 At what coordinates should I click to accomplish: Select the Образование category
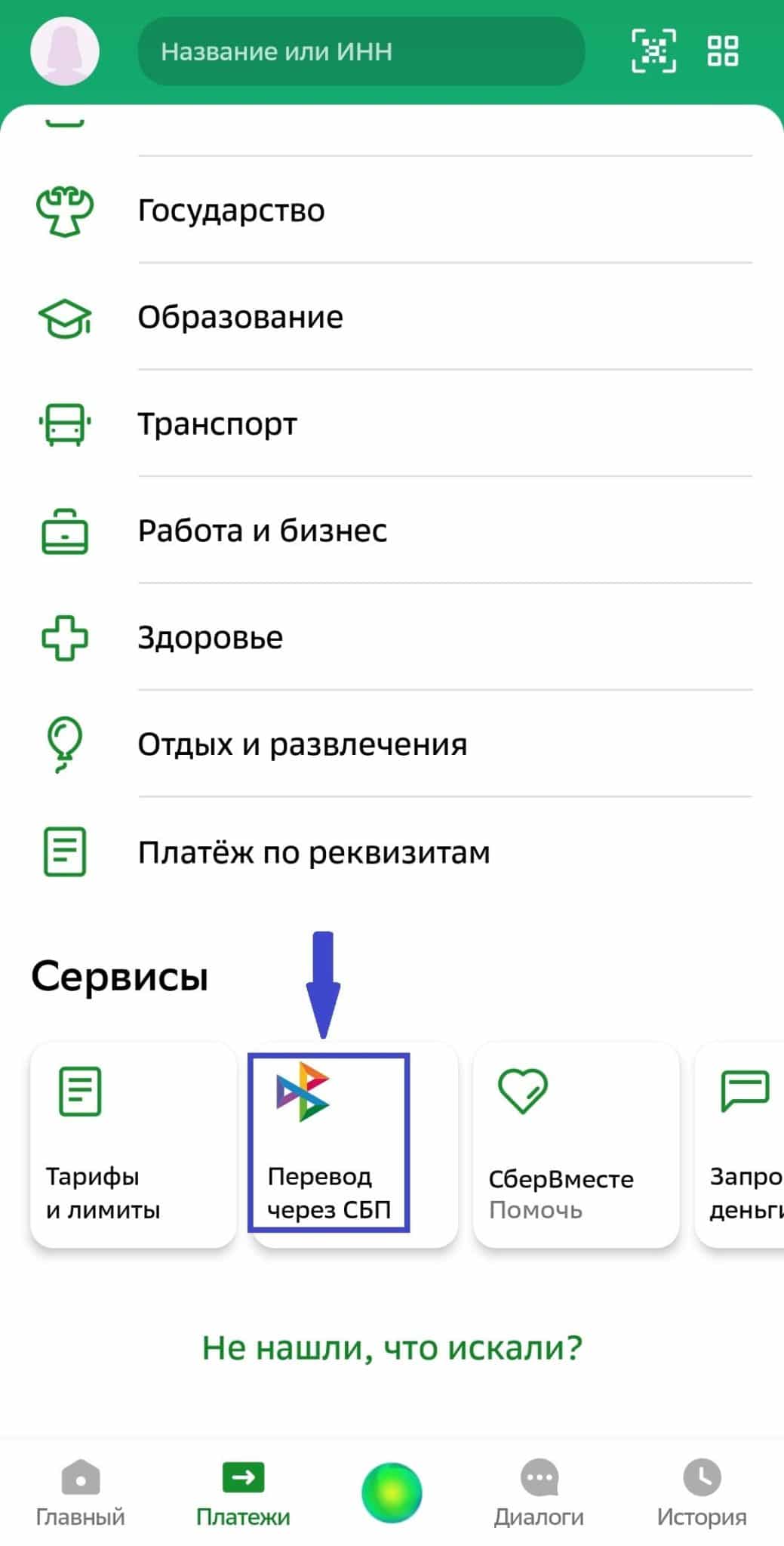[392, 317]
